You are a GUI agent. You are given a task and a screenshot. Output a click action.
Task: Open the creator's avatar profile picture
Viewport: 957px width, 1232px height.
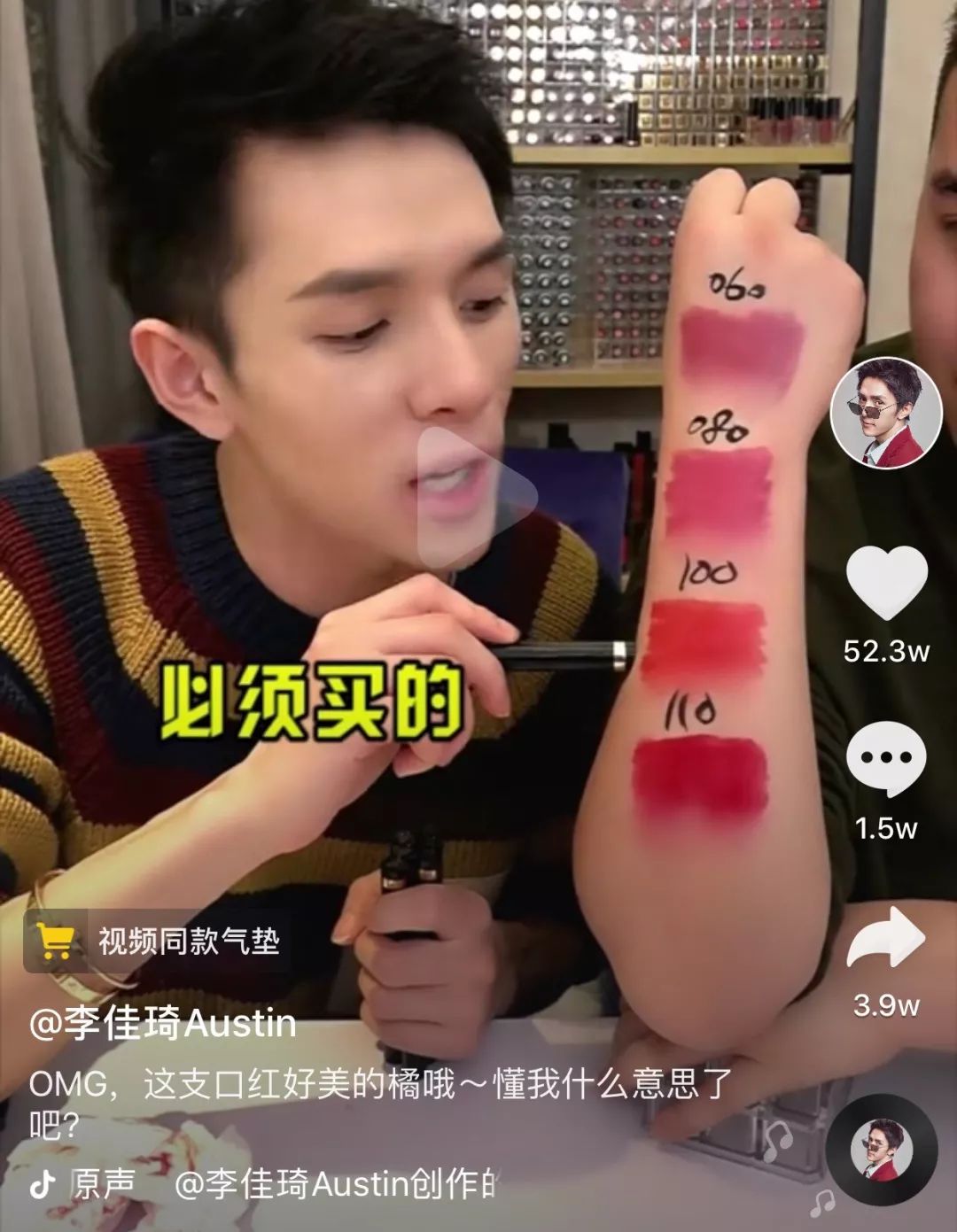[x=885, y=413]
